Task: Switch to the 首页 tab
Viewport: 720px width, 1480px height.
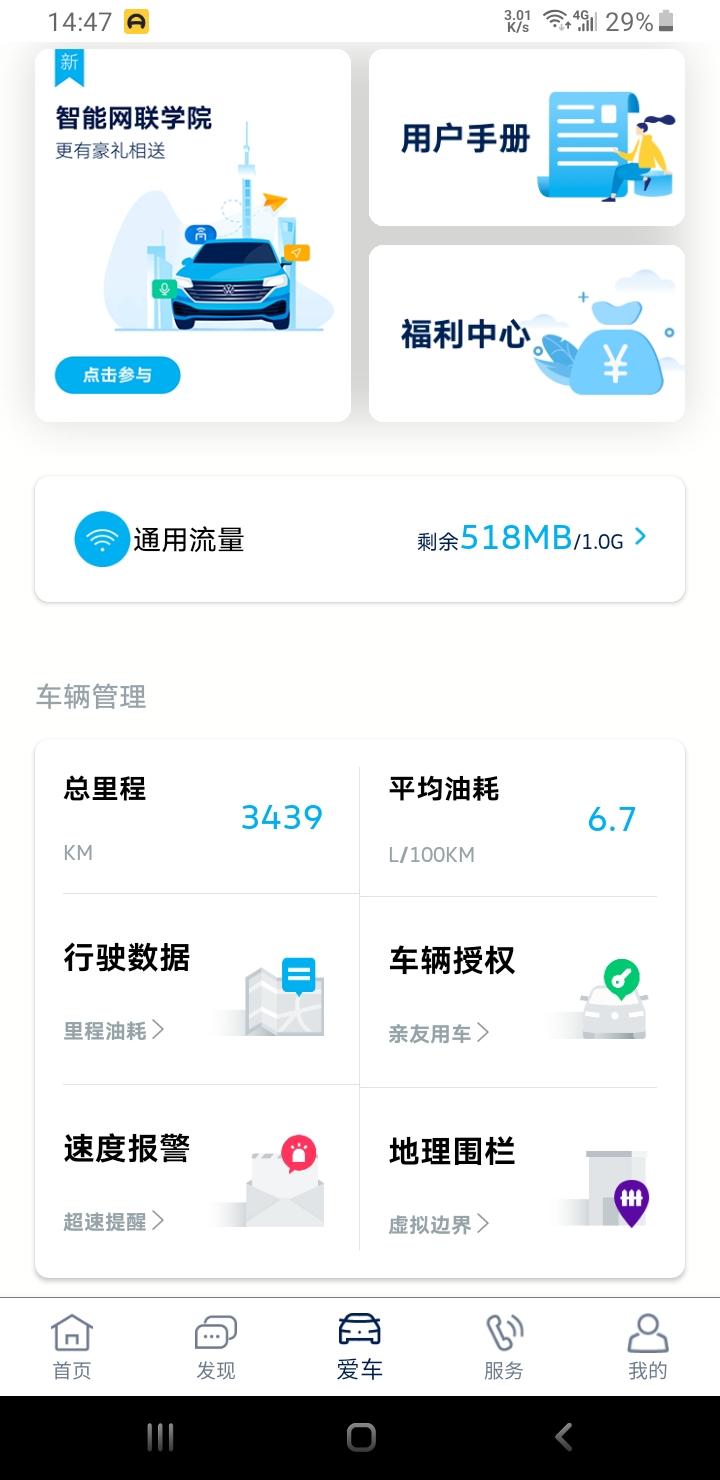Action: [x=72, y=1347]
